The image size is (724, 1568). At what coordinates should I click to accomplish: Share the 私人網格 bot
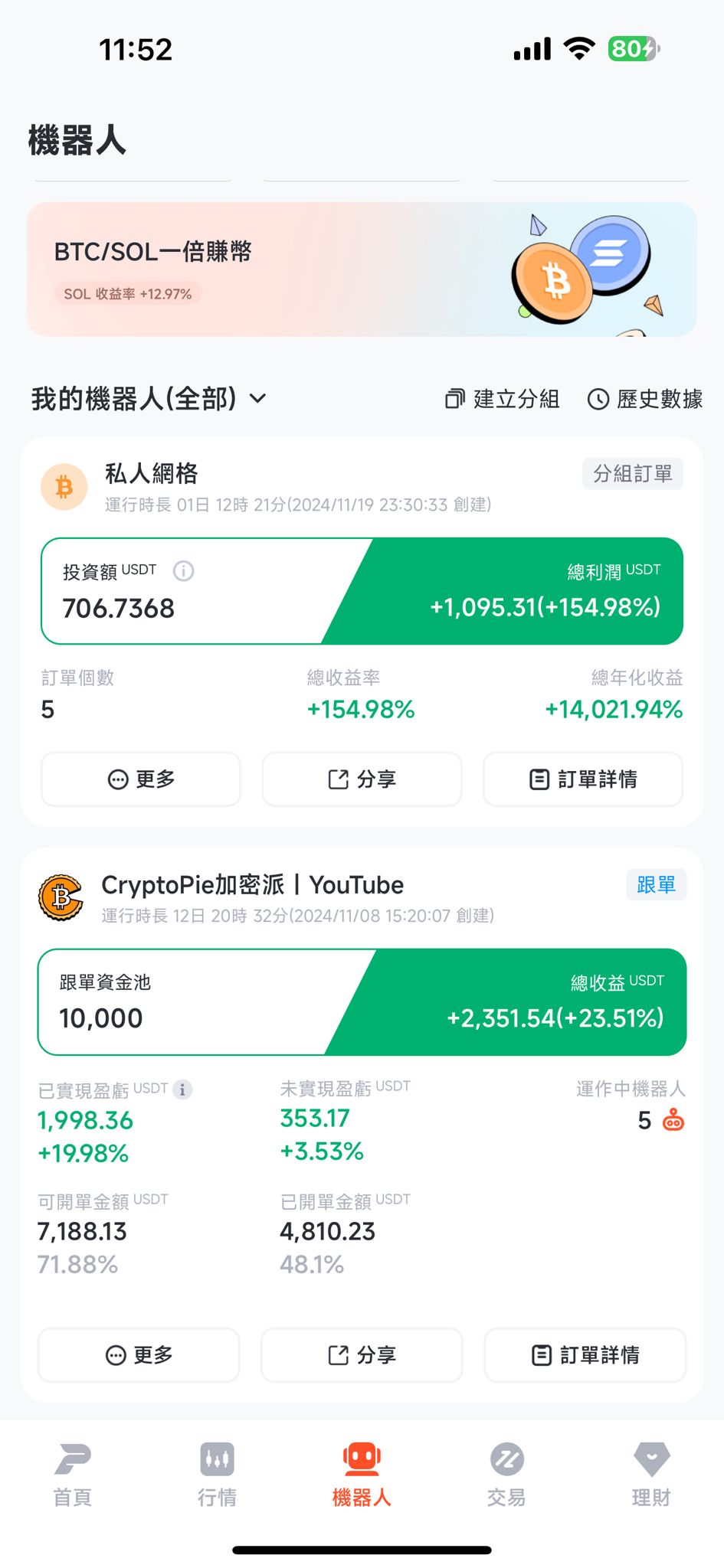click(362, 779)
